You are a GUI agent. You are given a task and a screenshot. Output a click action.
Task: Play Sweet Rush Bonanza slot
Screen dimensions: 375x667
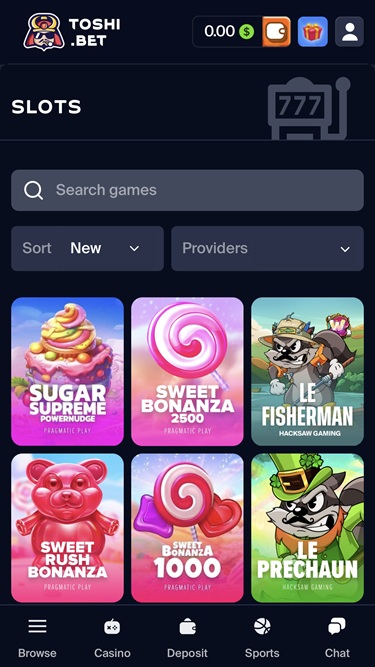(x=67, y=528)
